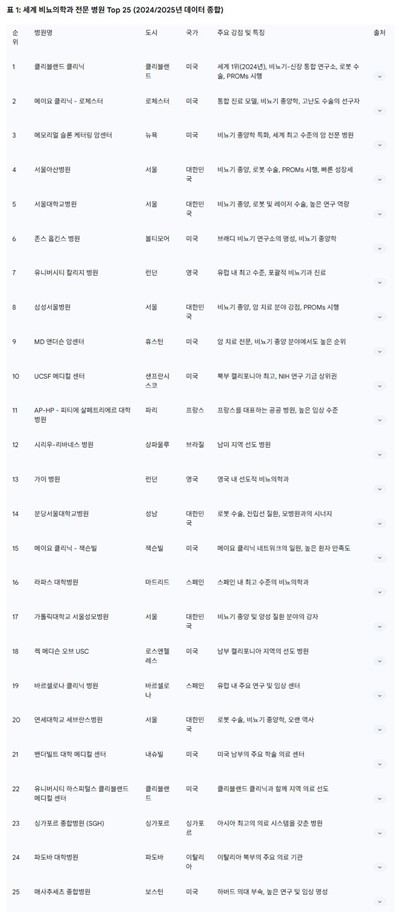Expand sources for 분당서울대학교병원

click(380, 523)
